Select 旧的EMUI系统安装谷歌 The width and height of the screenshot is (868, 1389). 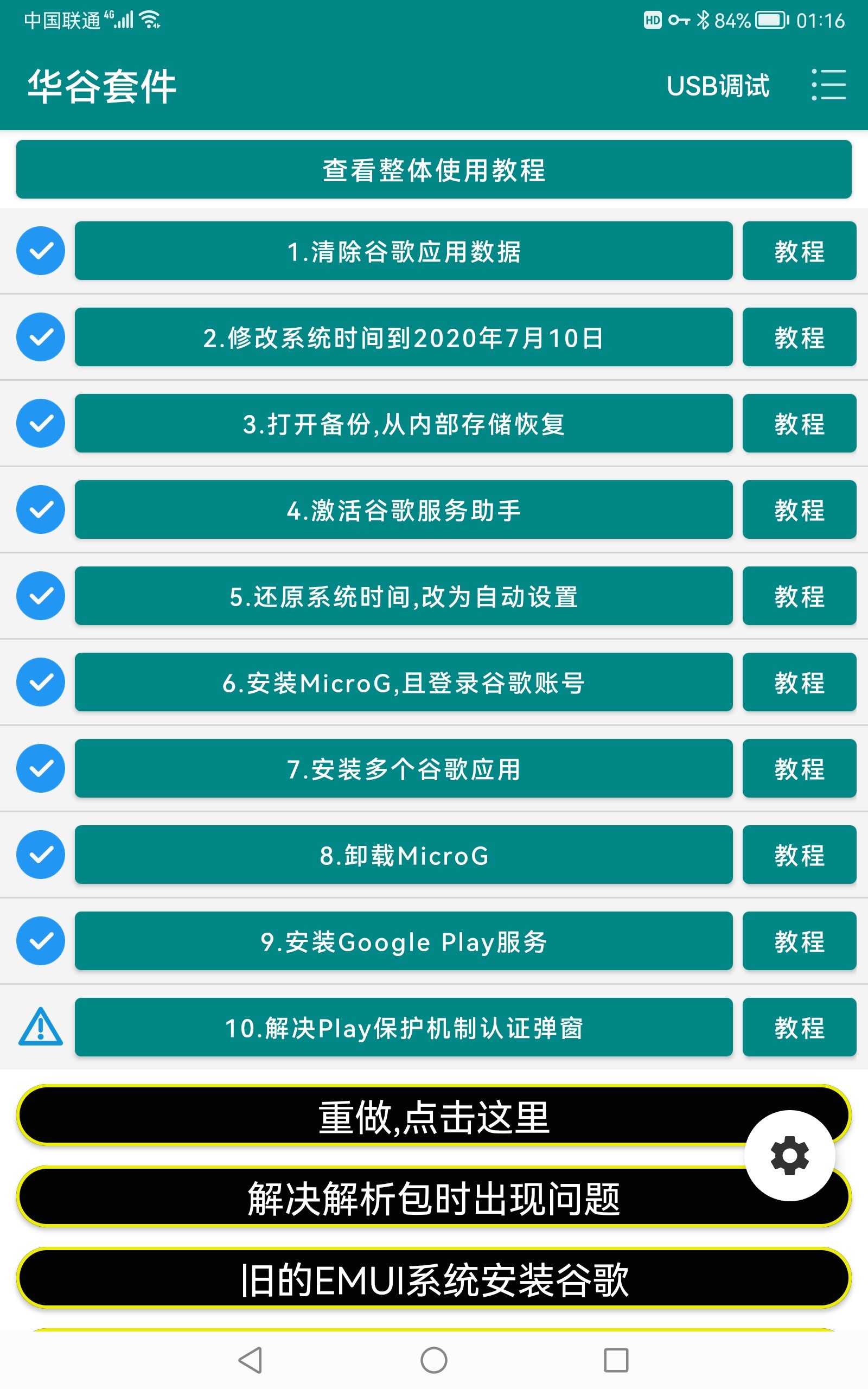coord(433,1279)
